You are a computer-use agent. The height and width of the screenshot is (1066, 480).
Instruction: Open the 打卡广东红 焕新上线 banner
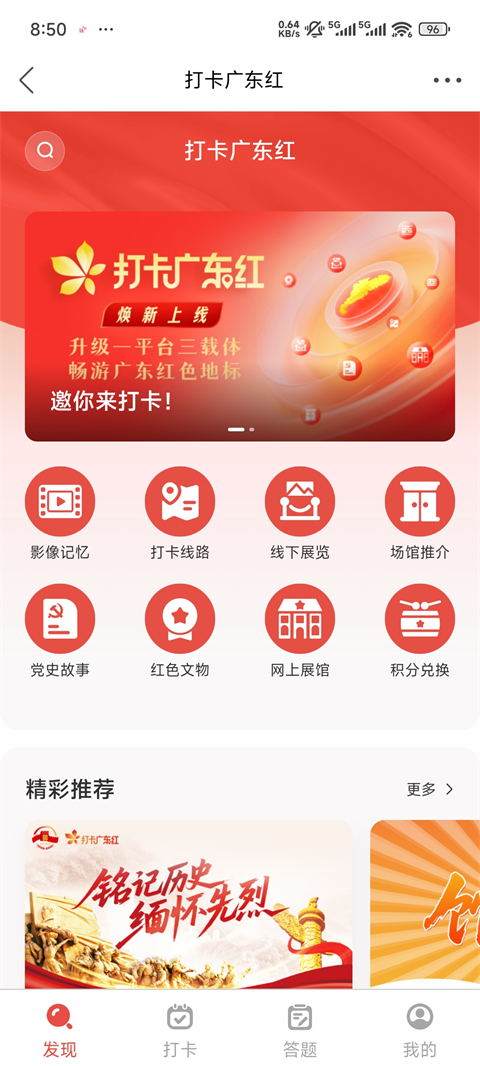coord(240,326)
